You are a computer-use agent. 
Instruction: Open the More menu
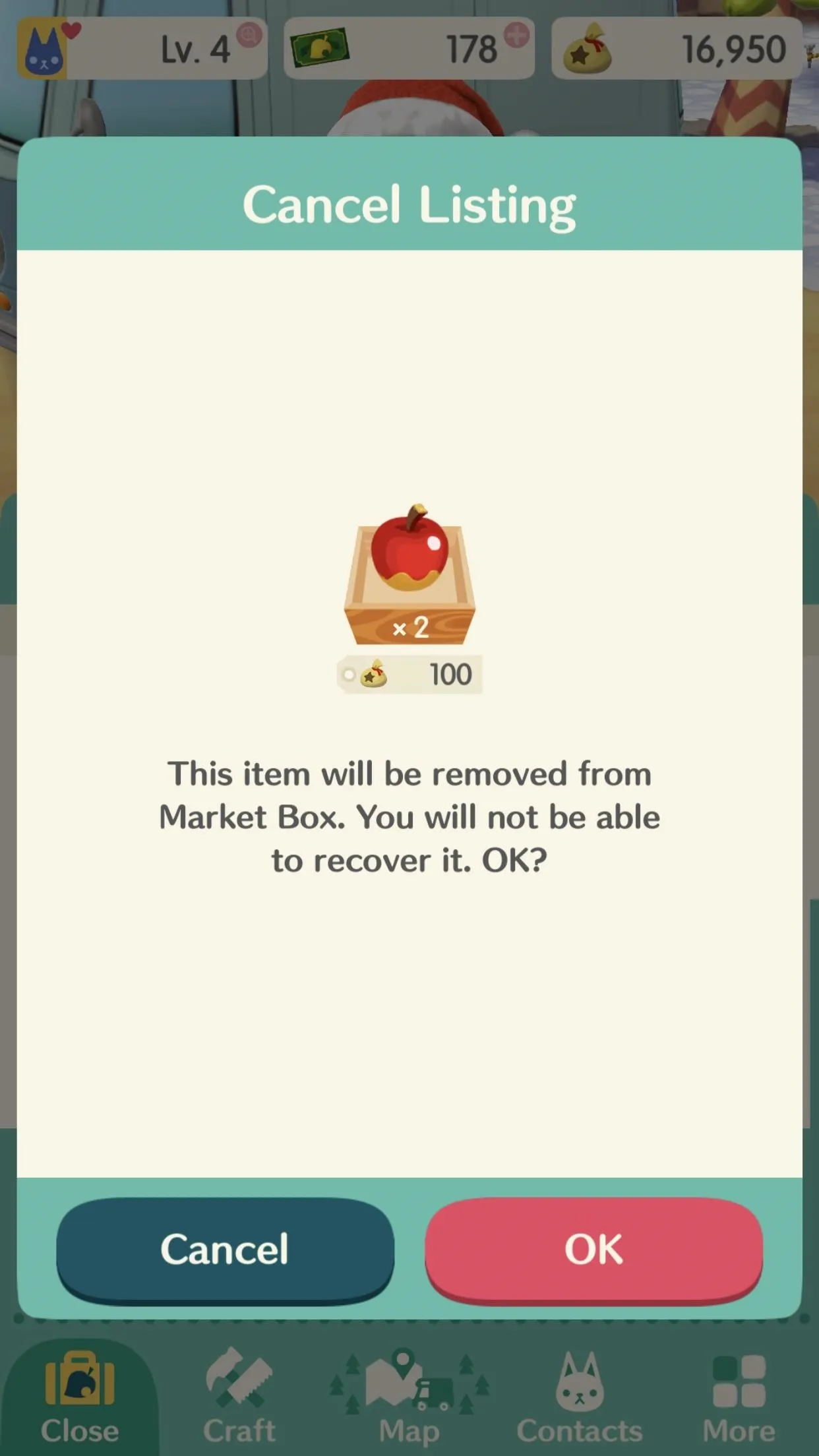point(739,1397)
